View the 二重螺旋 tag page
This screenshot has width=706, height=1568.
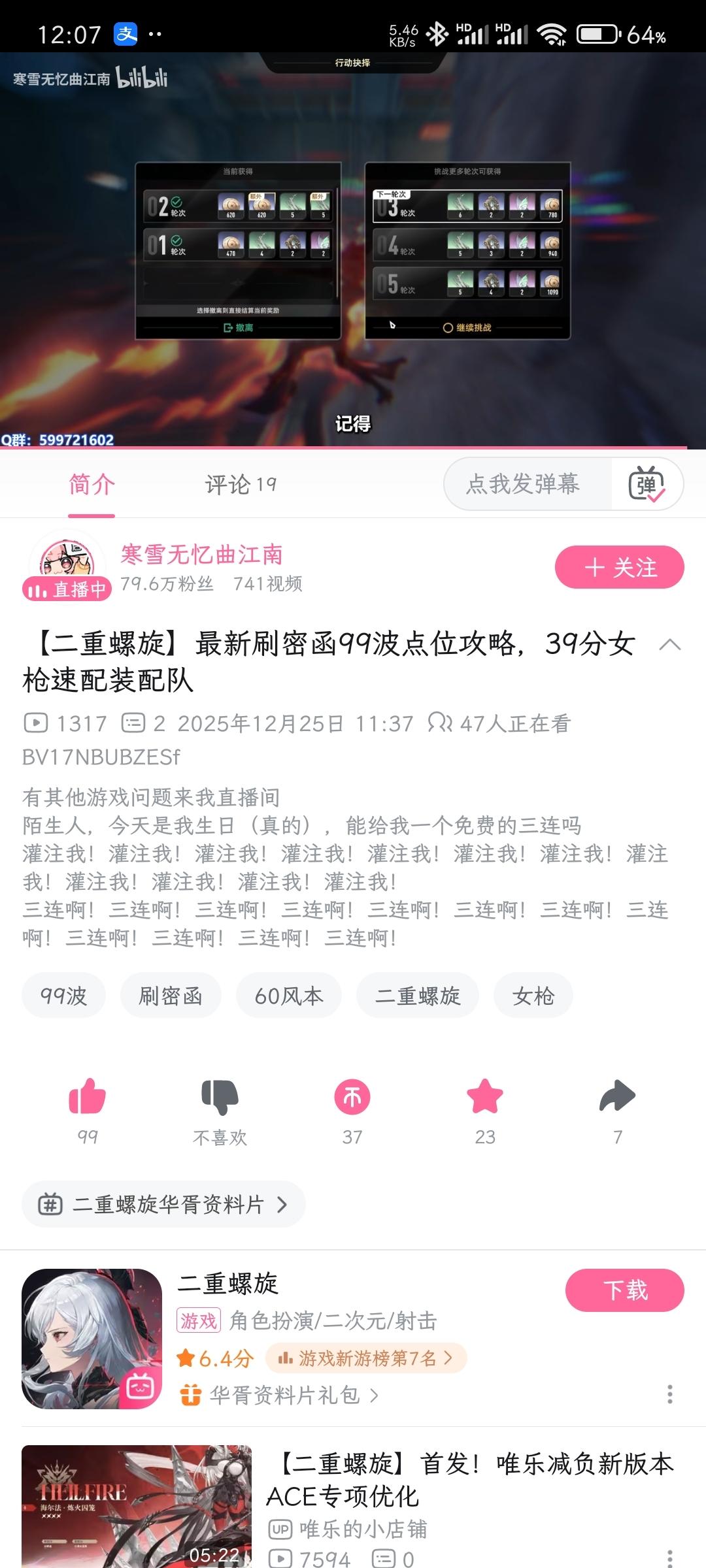tap(417, 996)
